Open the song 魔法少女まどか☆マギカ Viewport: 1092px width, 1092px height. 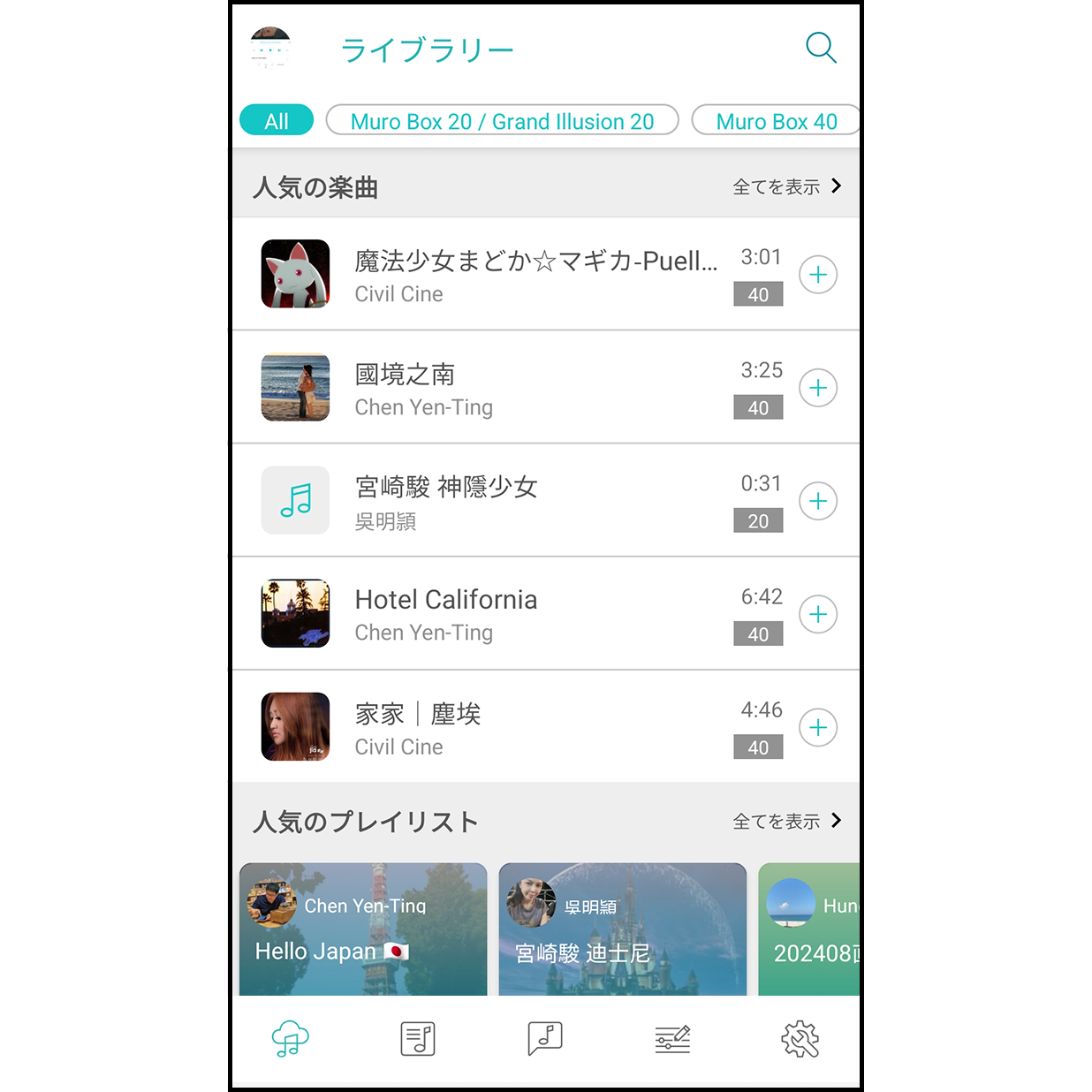[535, 274]
